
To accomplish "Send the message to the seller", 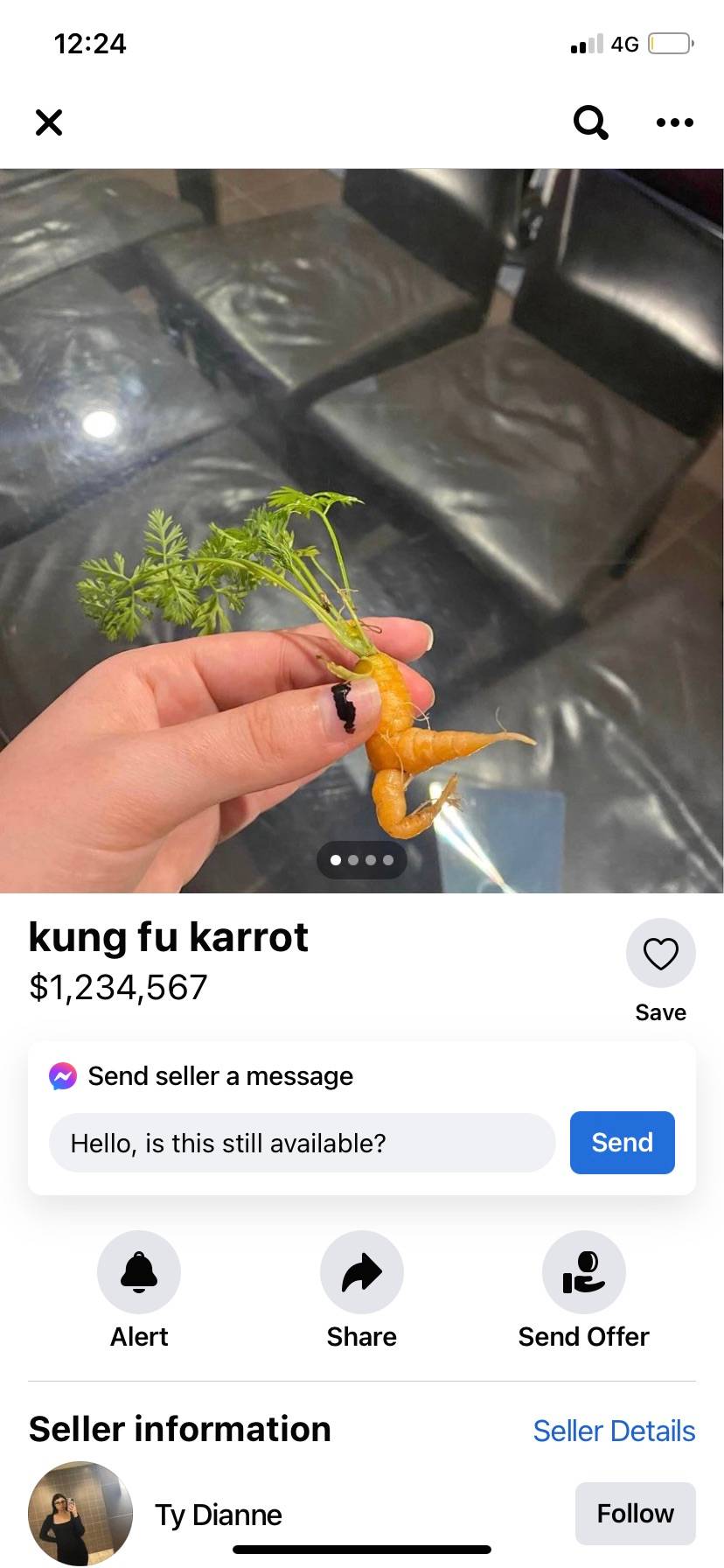I will [x=623, y=1143].
